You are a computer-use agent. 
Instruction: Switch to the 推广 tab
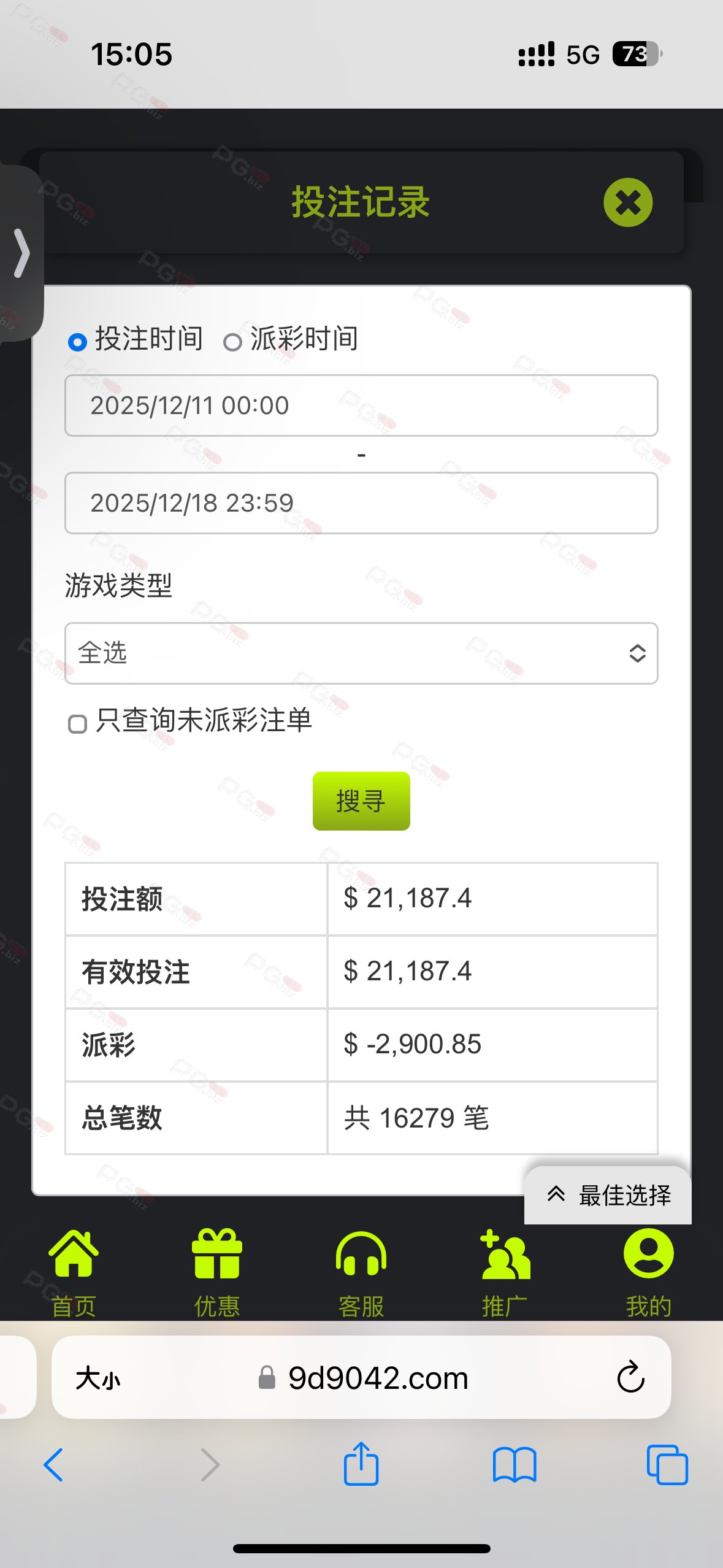click(505, 1272)
